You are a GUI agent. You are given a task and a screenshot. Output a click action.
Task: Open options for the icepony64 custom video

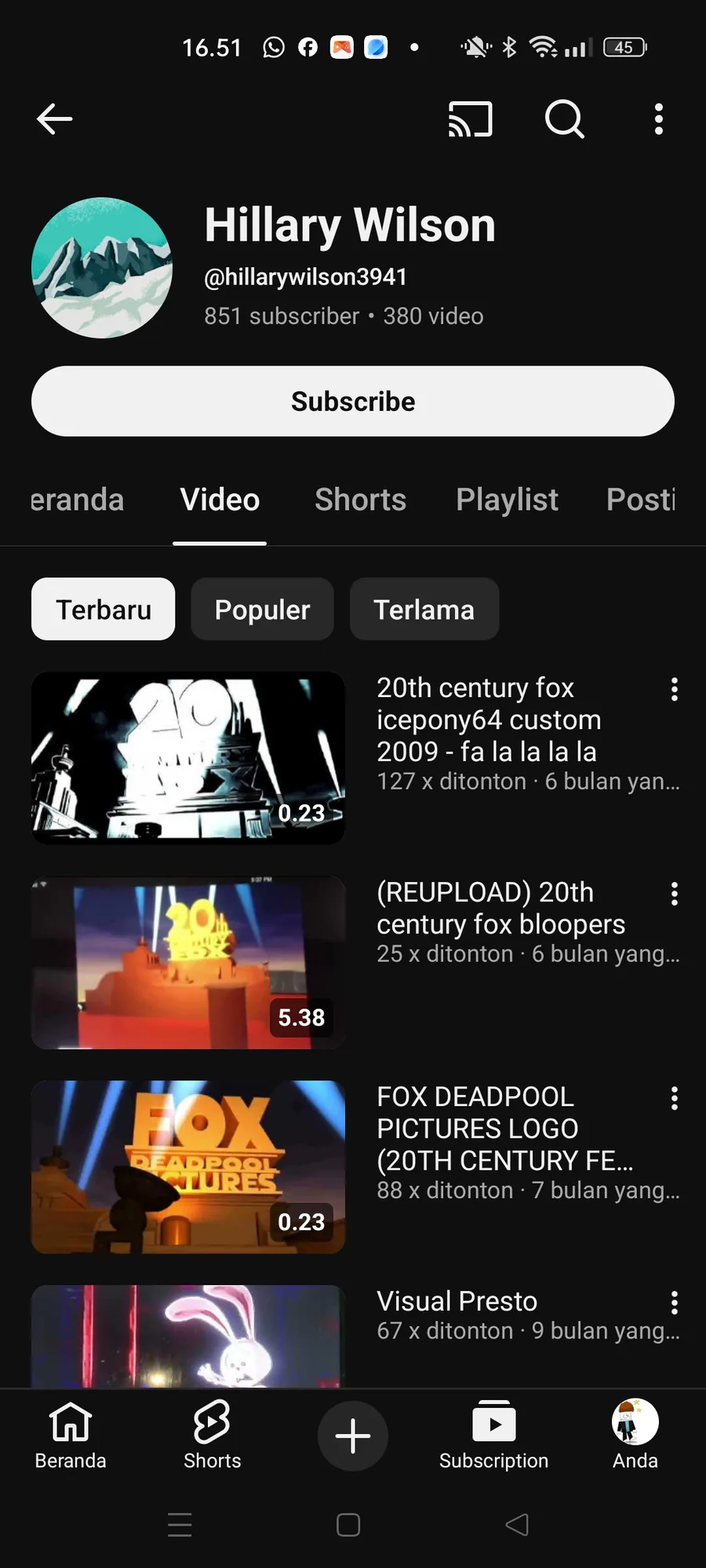(x=674, y=690)
